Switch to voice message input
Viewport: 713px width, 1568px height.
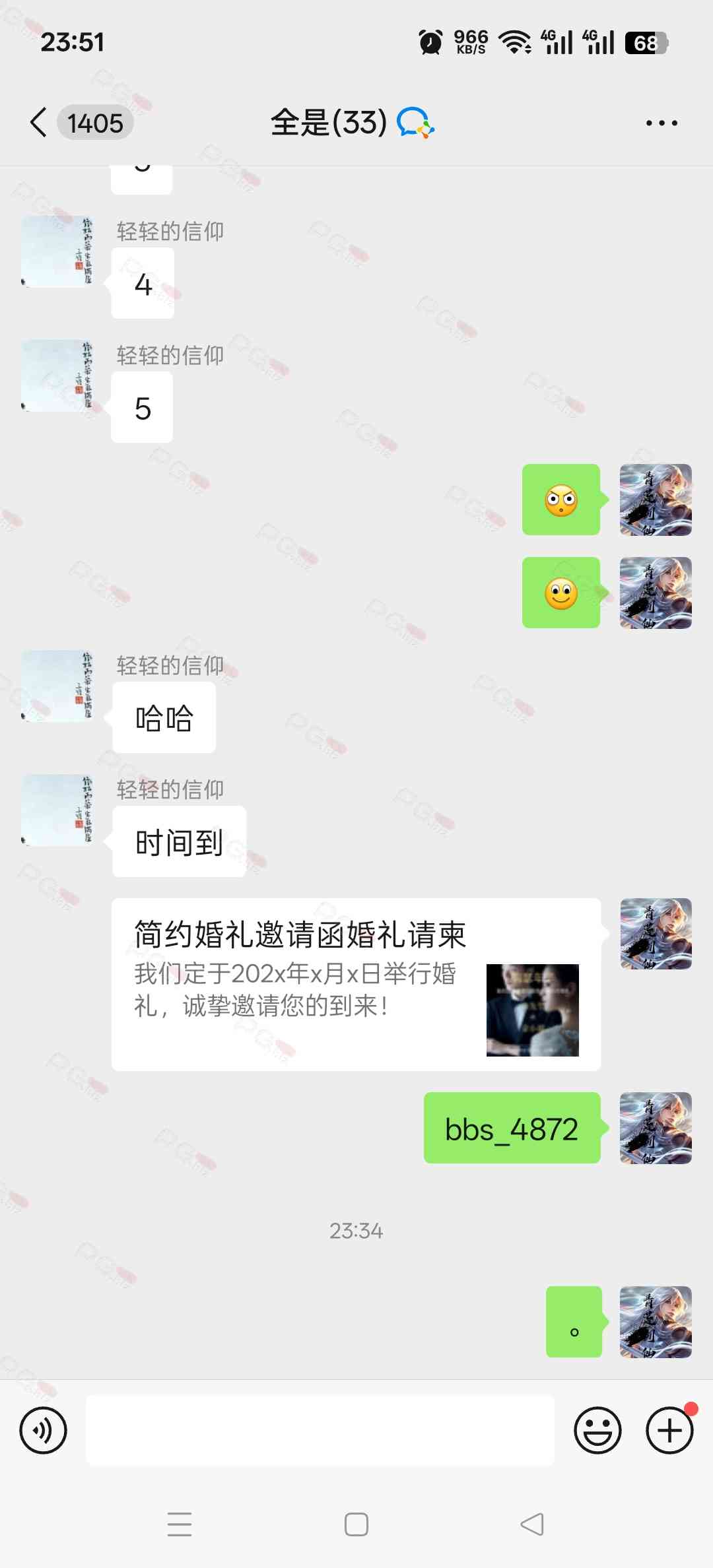[44, 1430]
